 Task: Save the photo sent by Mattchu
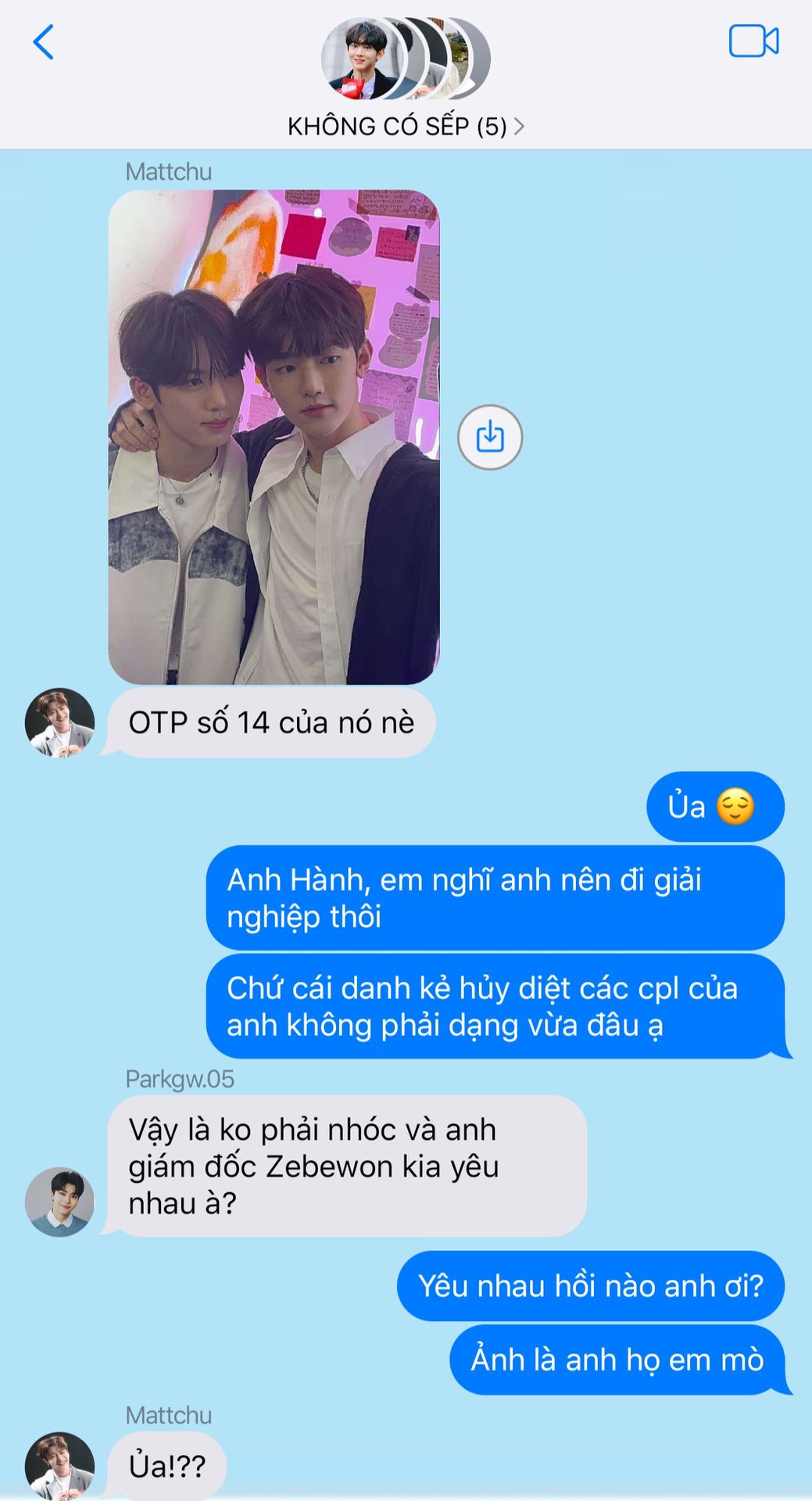coord(490,437)
